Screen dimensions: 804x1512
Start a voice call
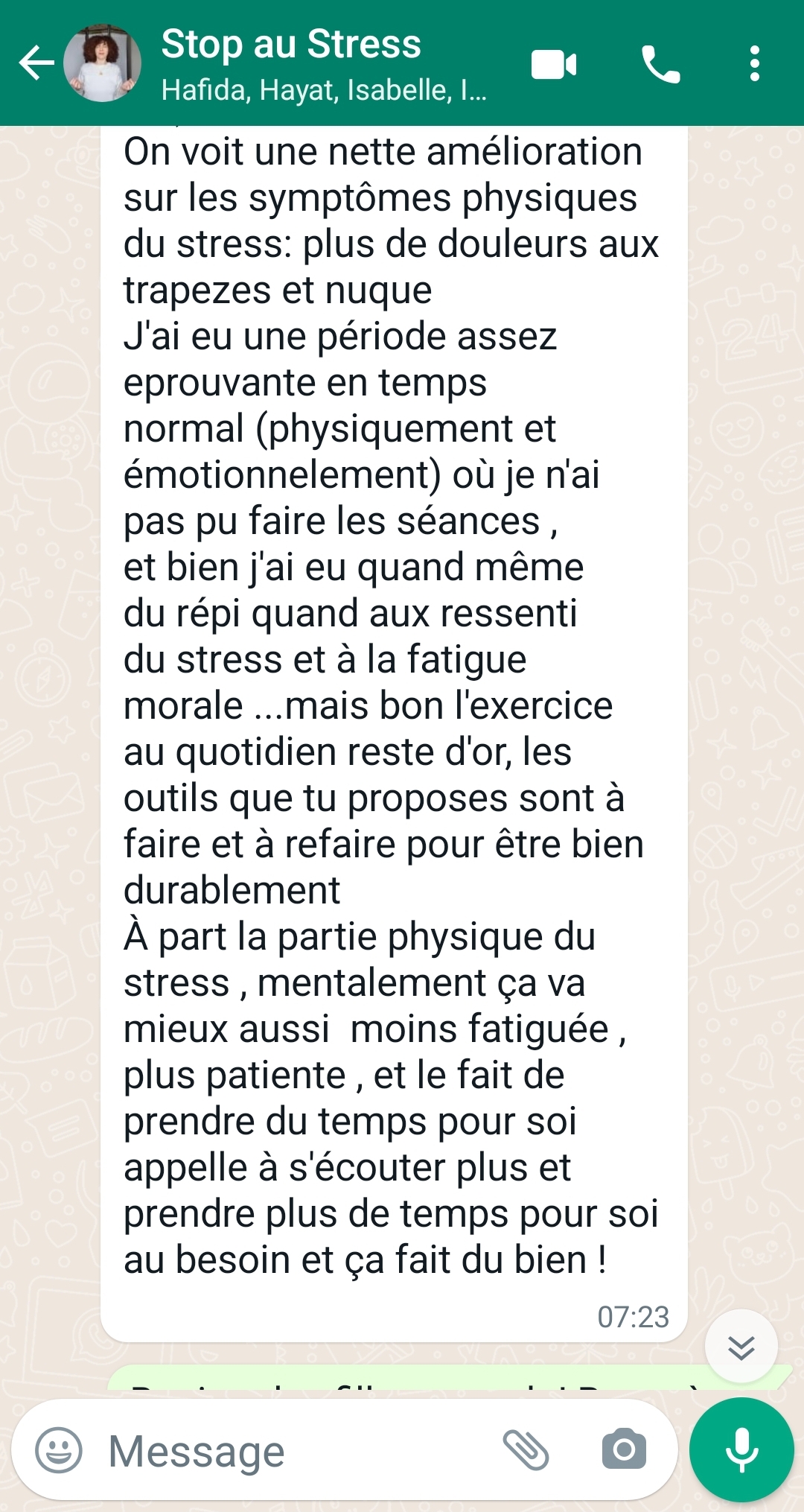pos(661,64)
